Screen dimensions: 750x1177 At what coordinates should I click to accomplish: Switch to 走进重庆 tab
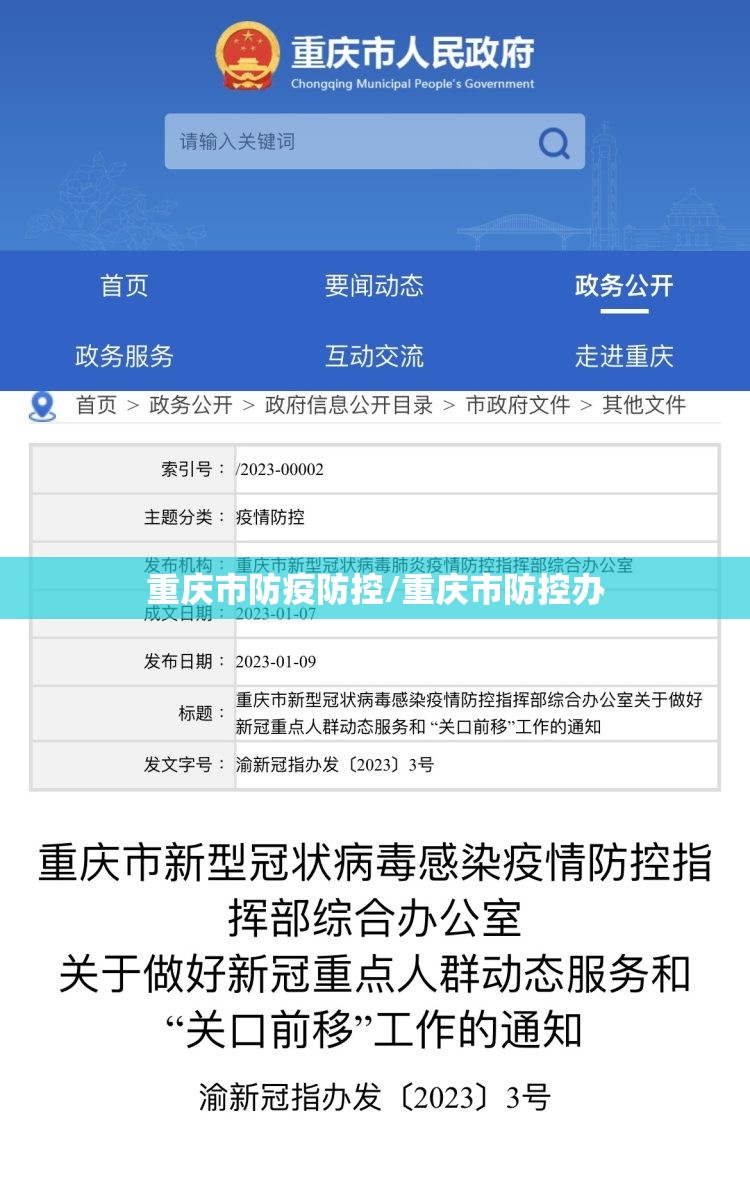click(624, 356)
